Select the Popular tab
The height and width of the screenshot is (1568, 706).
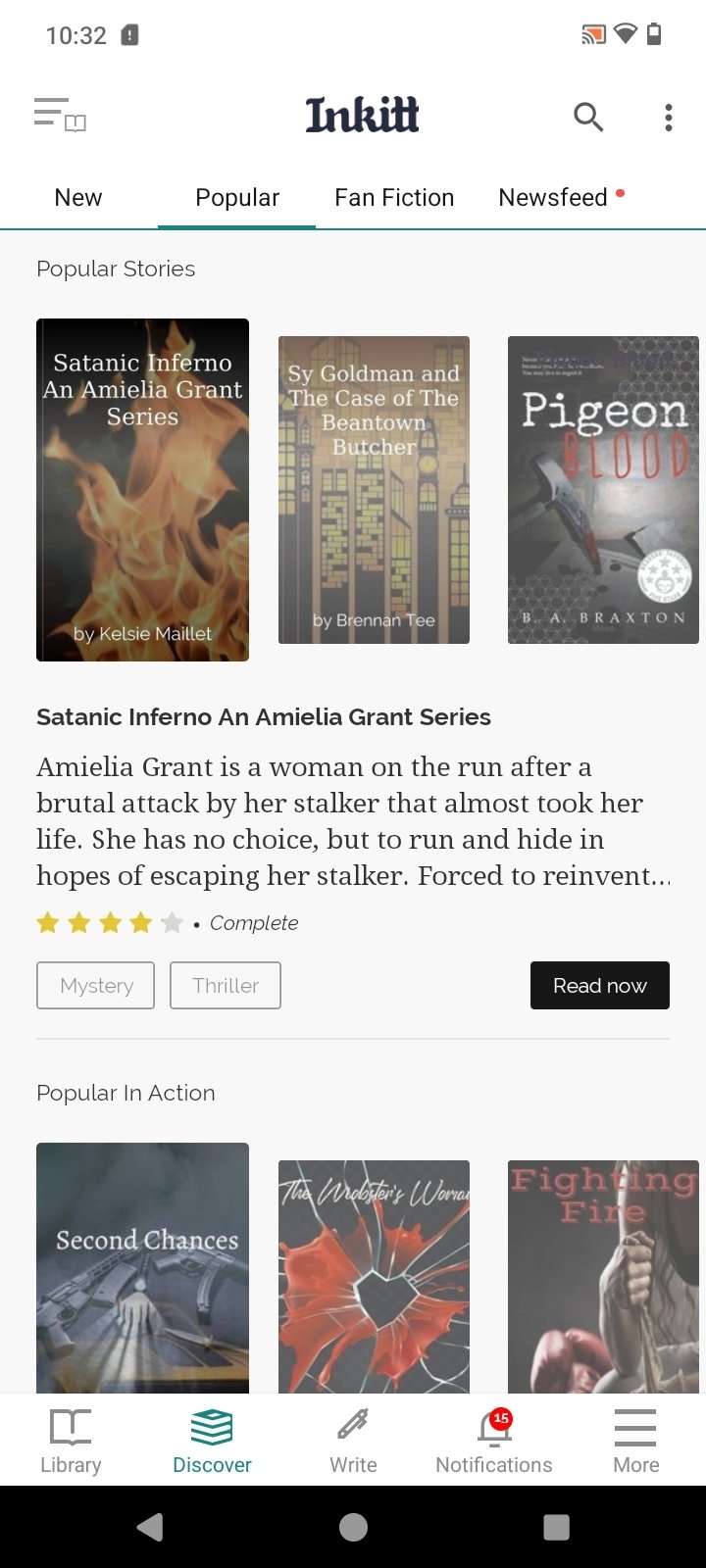tap(237, 198)
